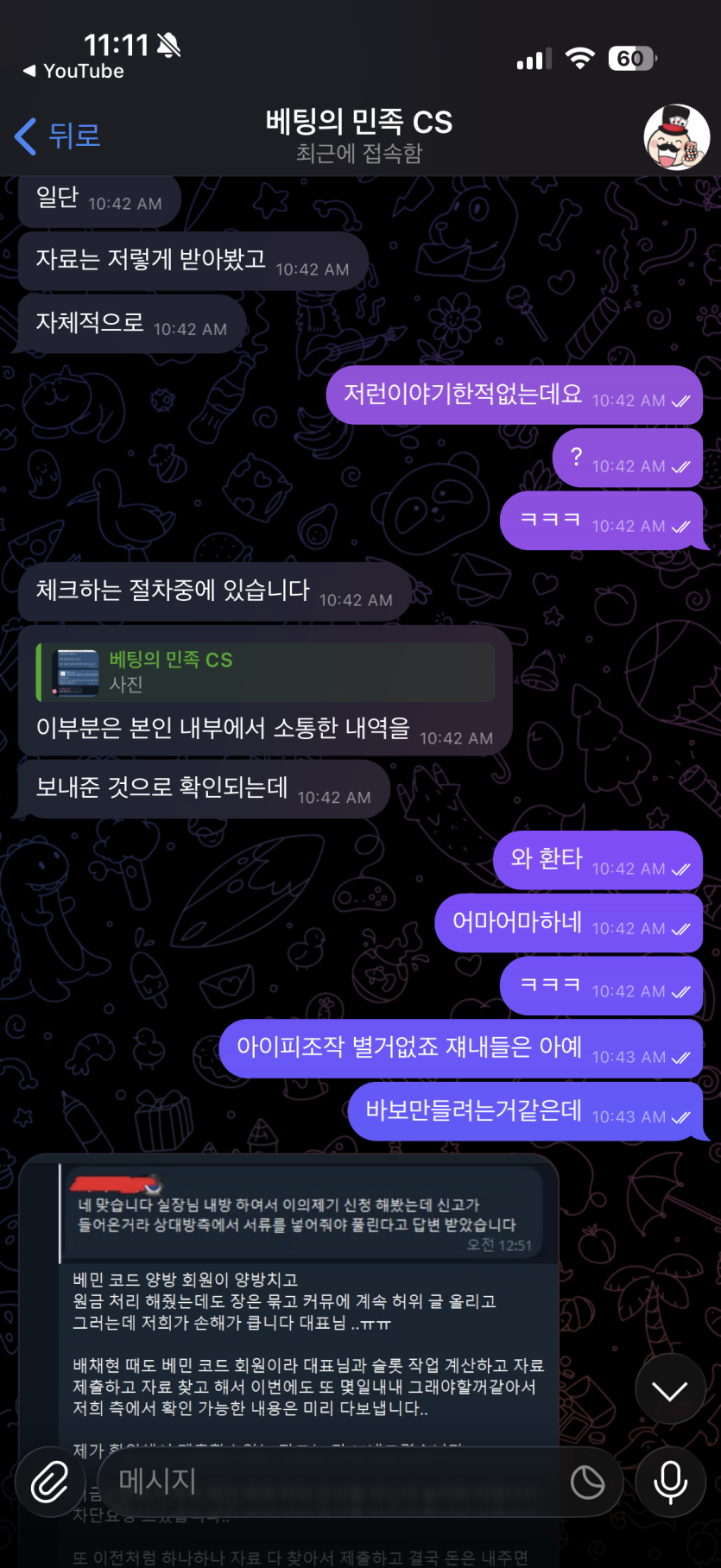This screenshot has width=721, height=1568.
Task: Open the sticker panel icon
Action: 587,1483
